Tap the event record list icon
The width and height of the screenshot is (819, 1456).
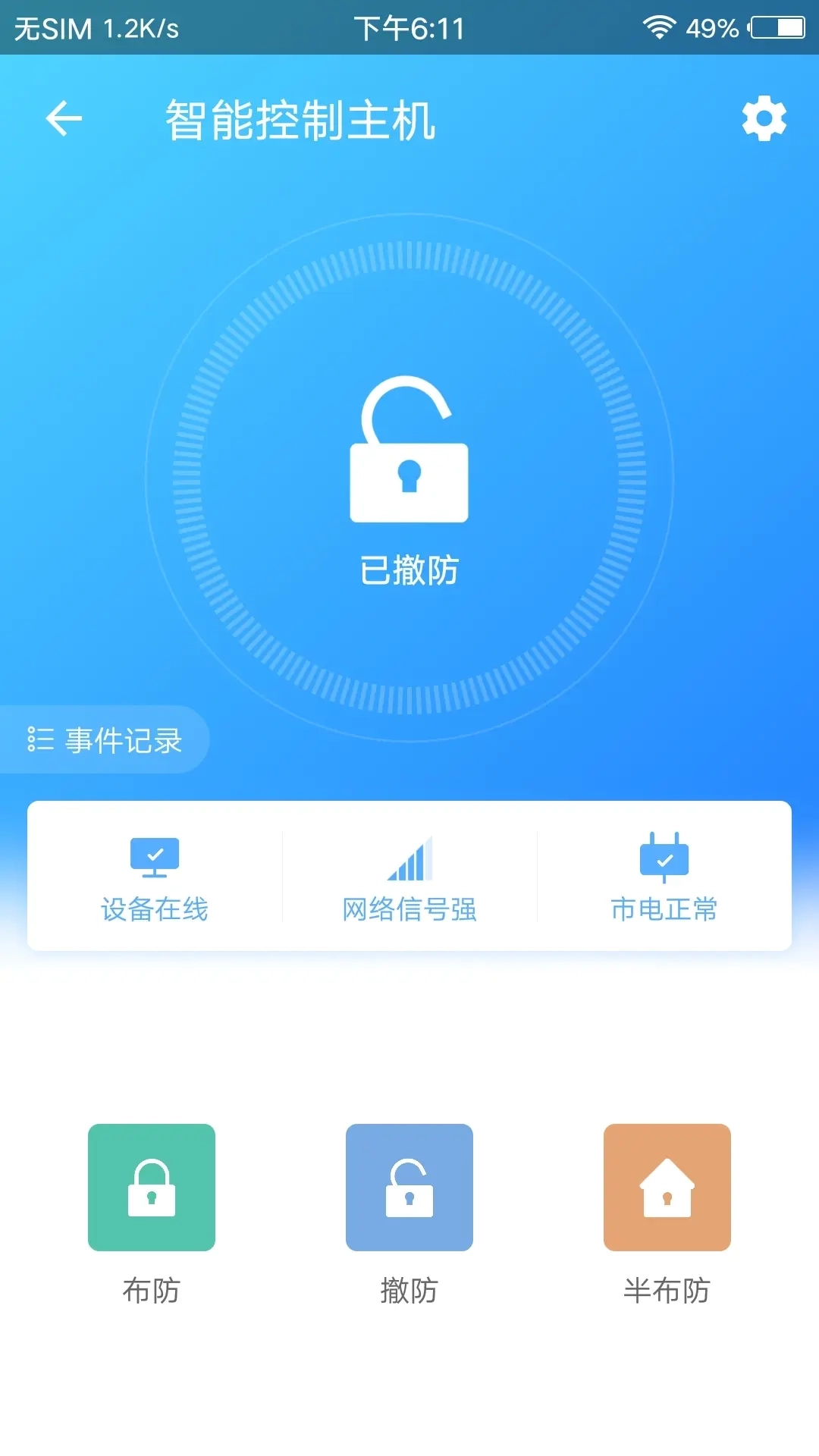click(39, 739)
